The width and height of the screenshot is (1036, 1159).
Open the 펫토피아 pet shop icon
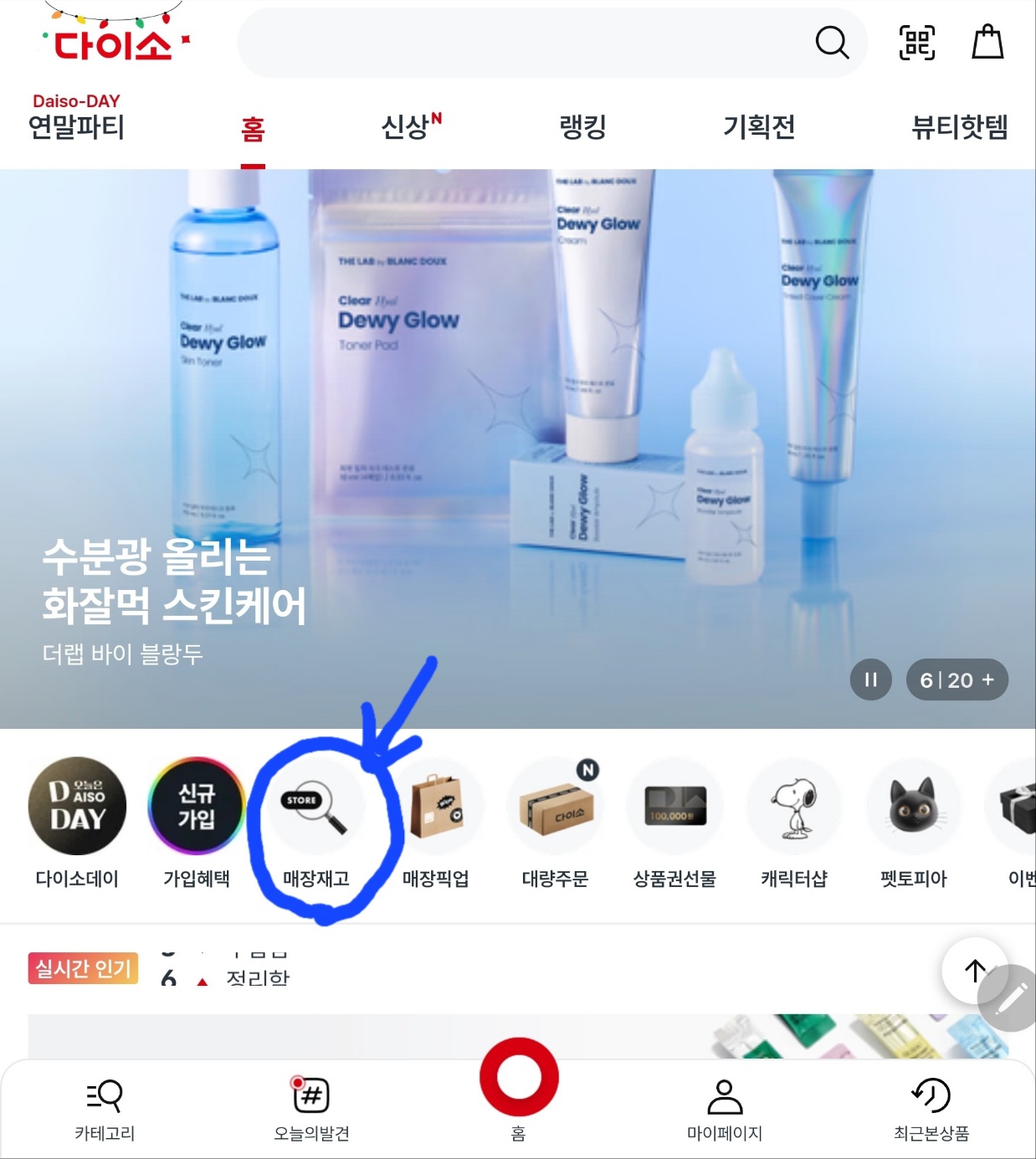click(x=914, y=806)
